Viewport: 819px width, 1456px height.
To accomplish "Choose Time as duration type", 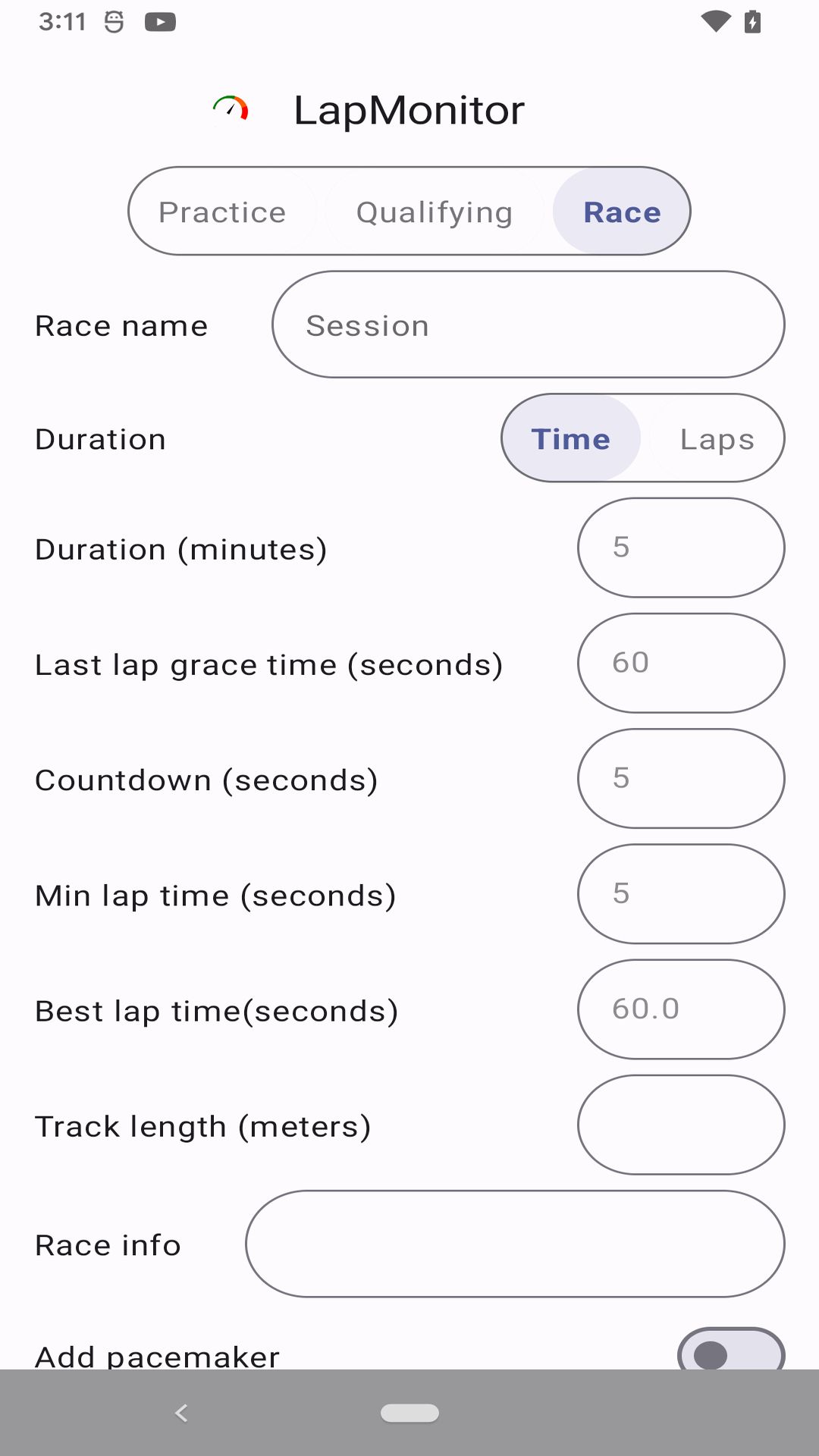I will click(571, 438).
